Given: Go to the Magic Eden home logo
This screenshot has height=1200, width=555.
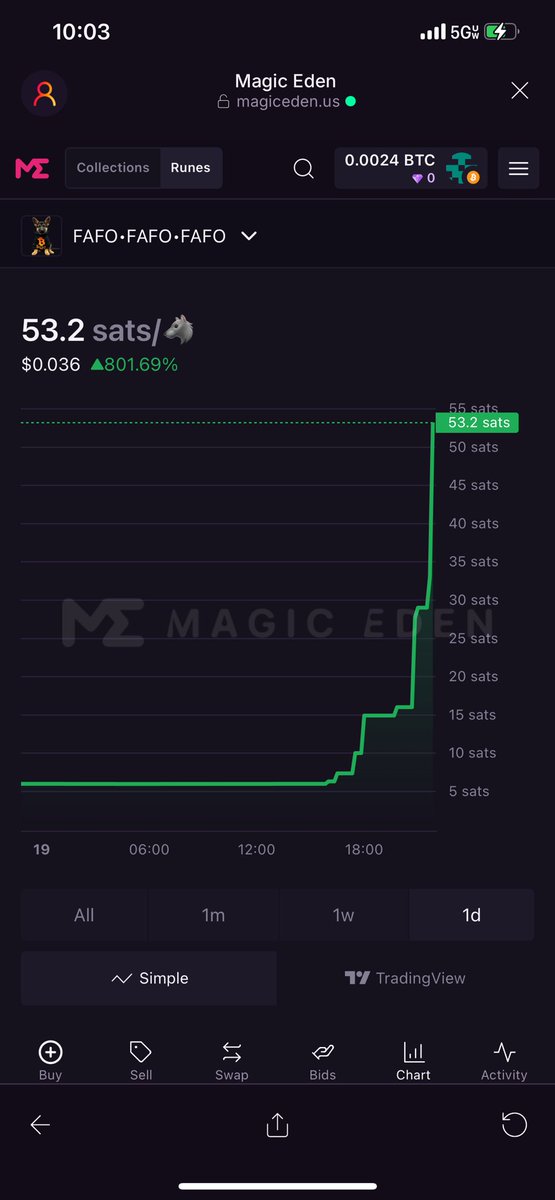Looking at the screenshot, I should click(x=32, y=168).
